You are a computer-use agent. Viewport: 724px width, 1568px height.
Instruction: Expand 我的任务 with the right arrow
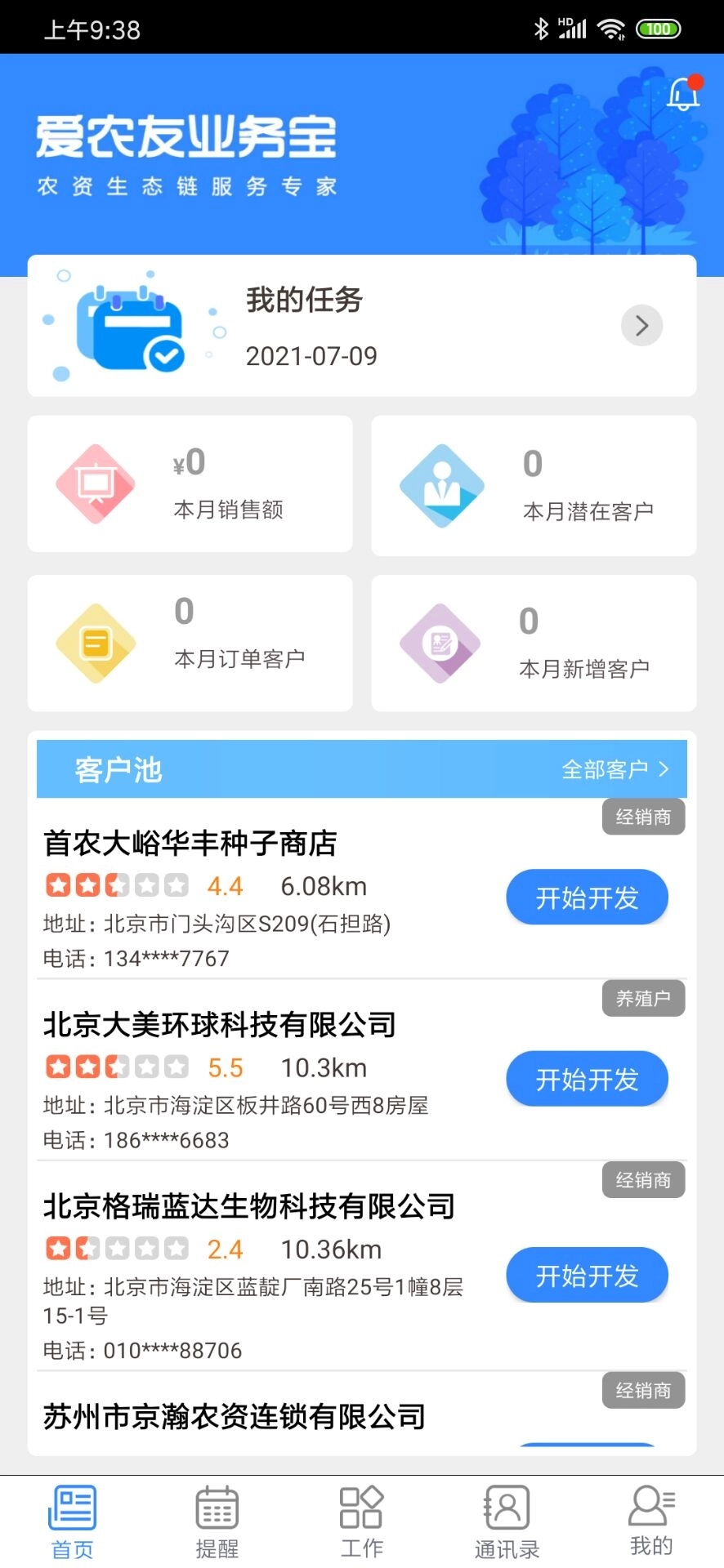641,325
